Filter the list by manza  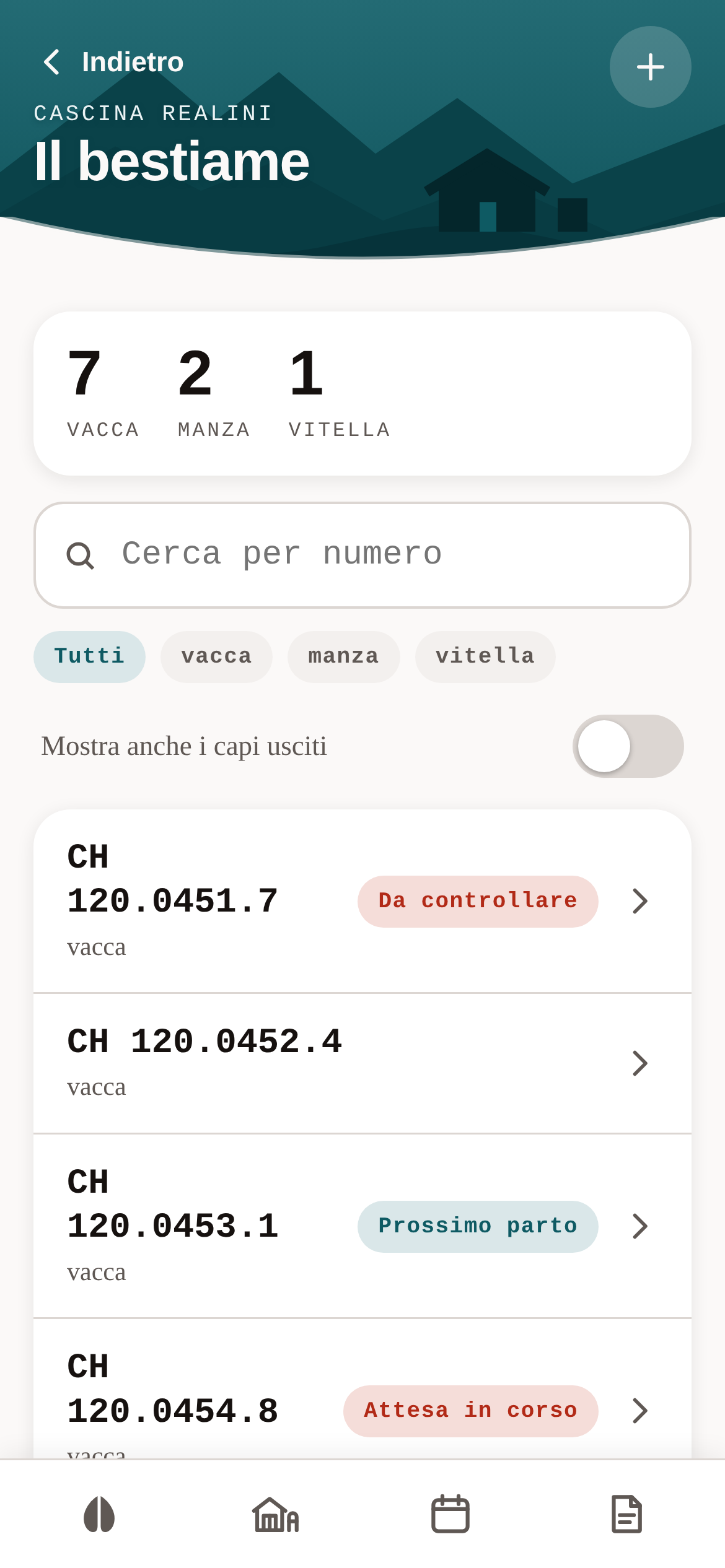pos(343,656)
